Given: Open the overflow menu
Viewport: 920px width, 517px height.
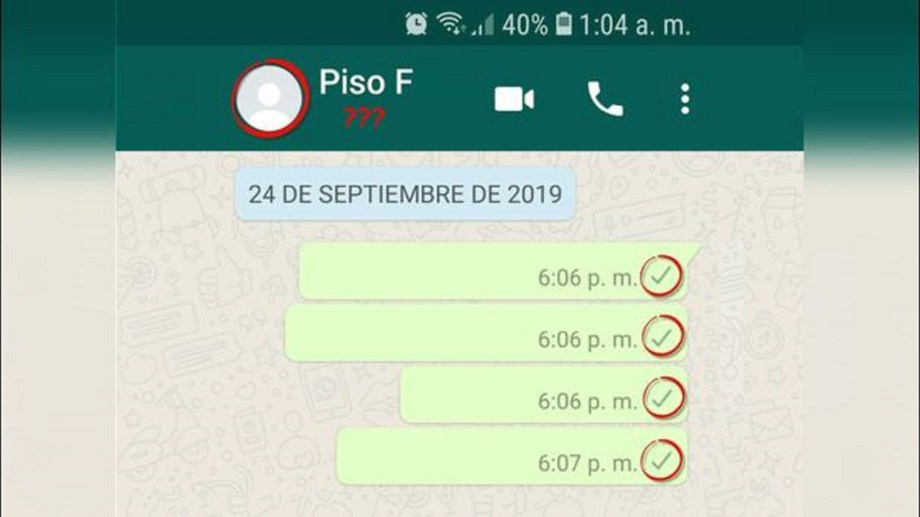Looking at the screenshot, I should click(x=685, y=99).
